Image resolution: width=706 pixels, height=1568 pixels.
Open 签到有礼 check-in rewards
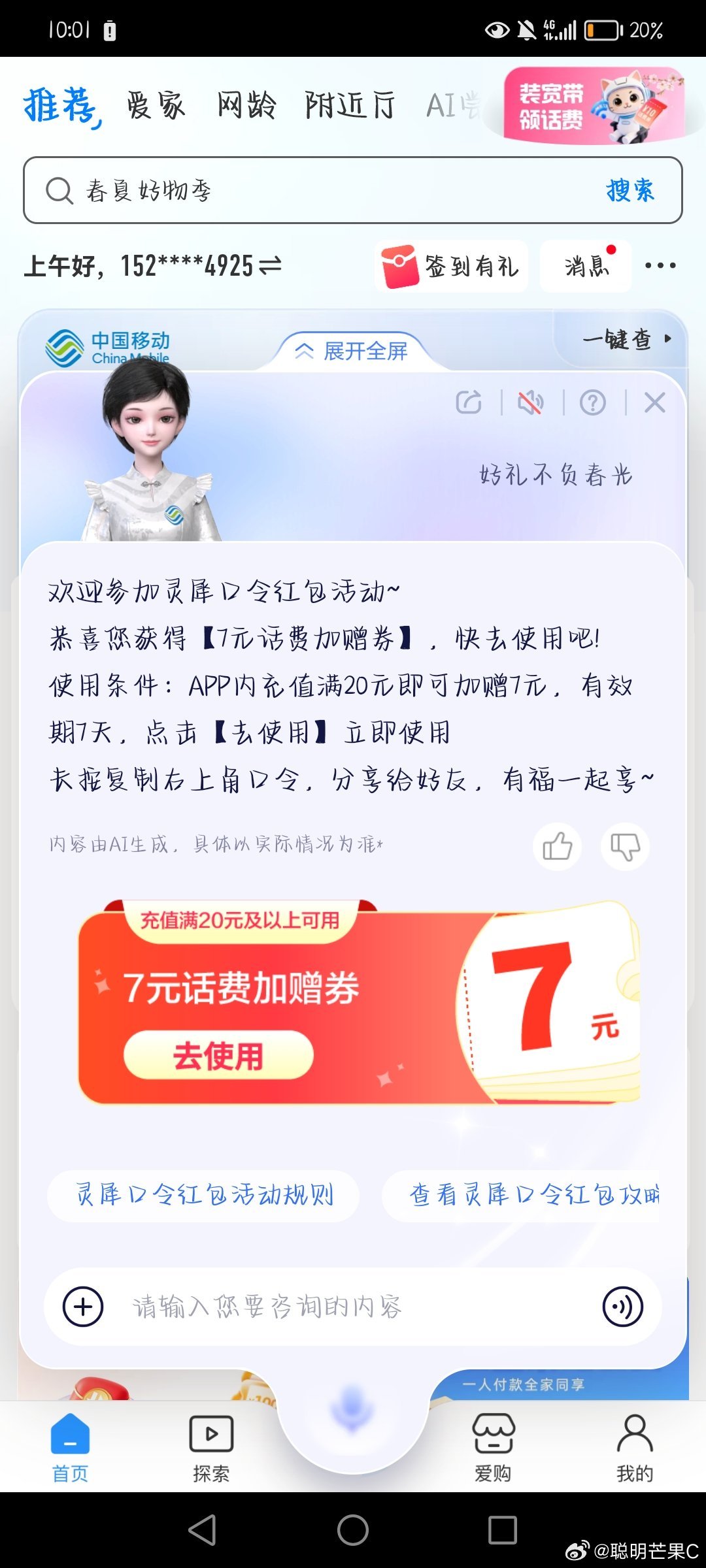point(451,266)
